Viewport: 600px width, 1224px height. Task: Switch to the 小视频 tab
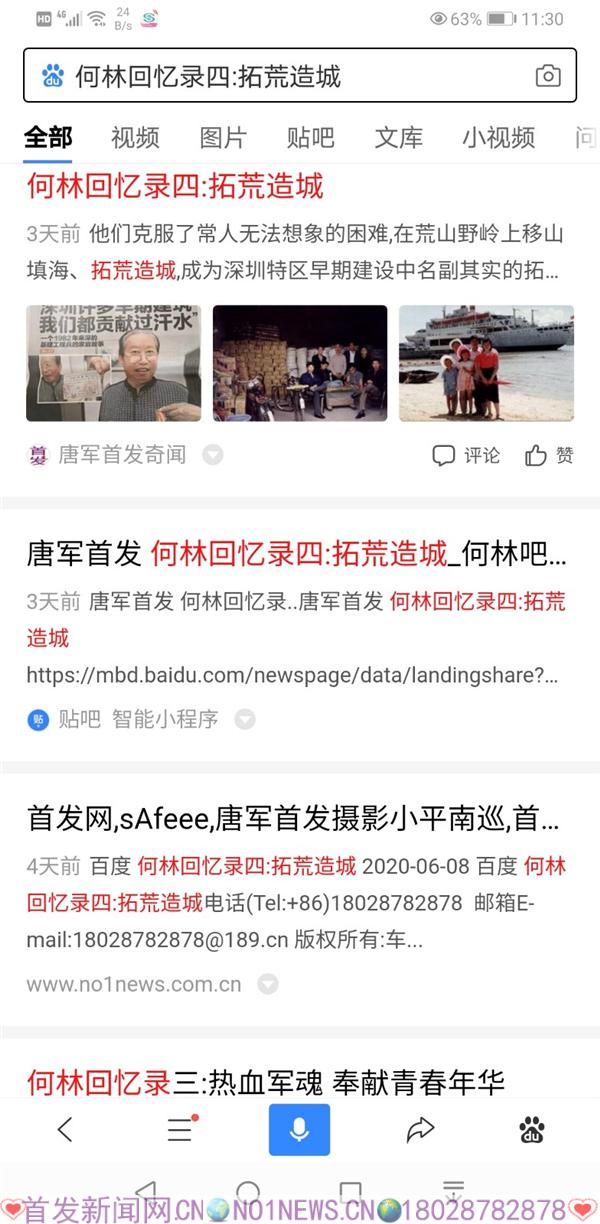(x=498, y=138)
